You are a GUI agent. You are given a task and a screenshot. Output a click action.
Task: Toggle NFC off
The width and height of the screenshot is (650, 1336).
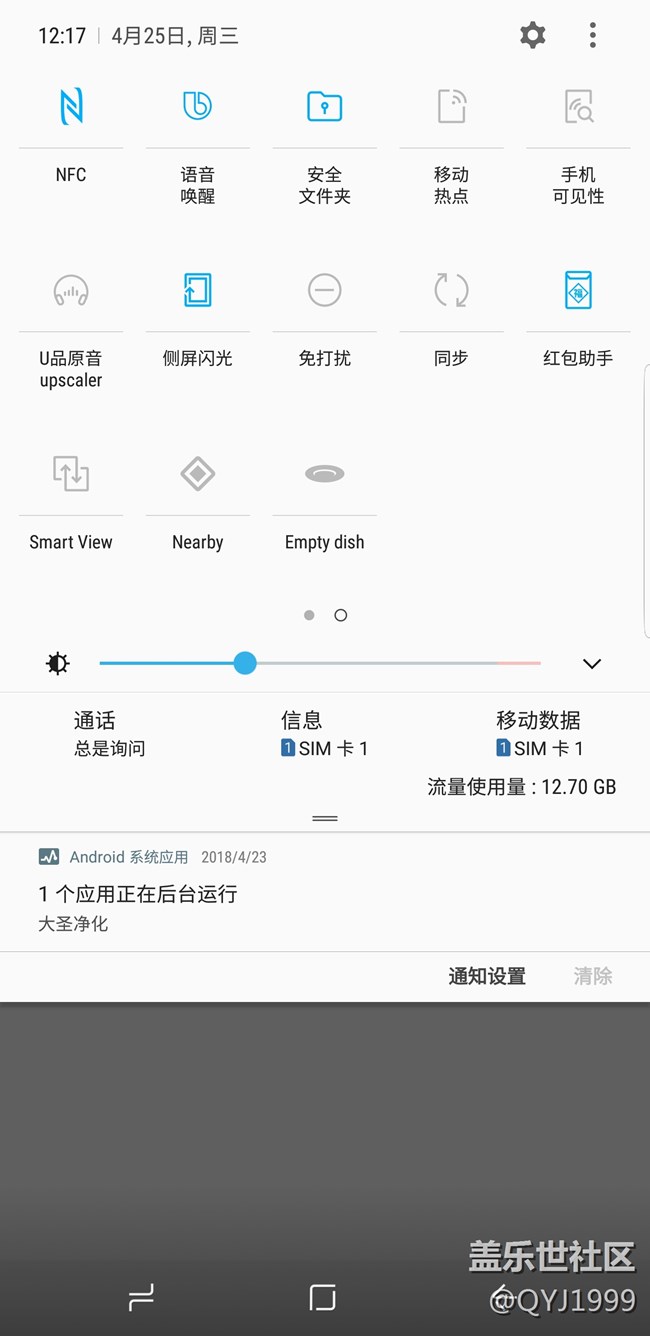point(71,107)
